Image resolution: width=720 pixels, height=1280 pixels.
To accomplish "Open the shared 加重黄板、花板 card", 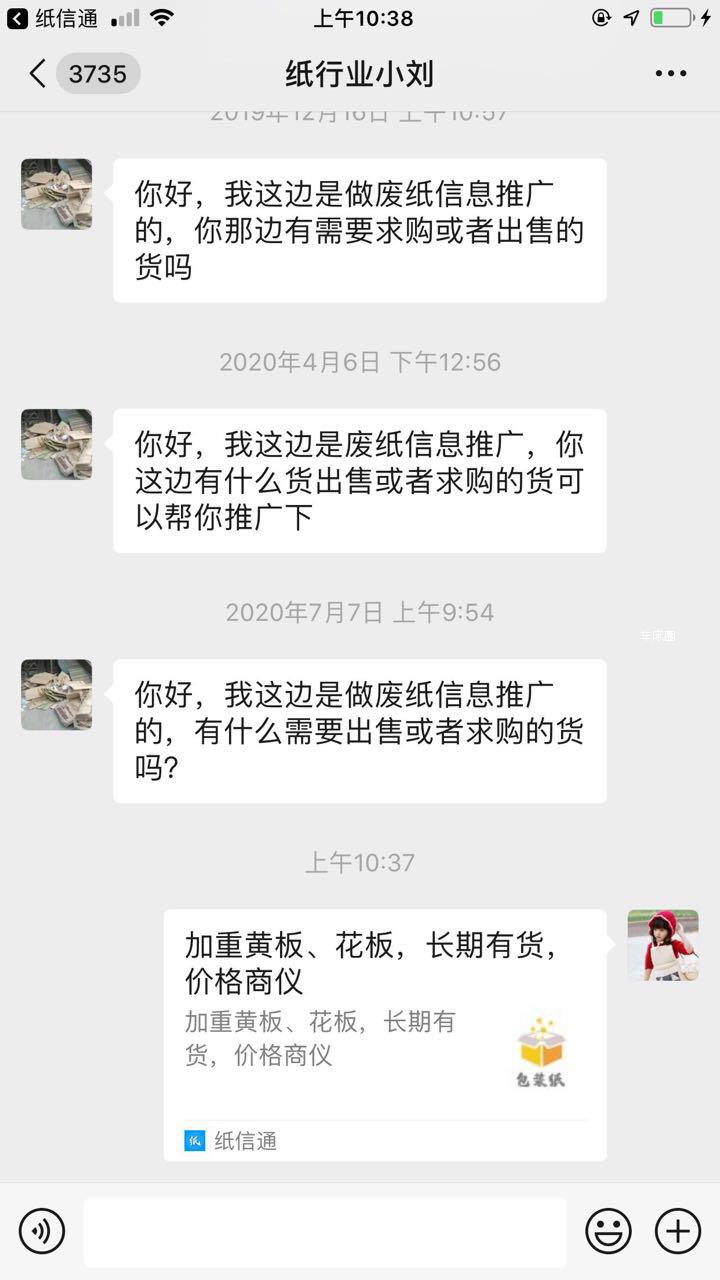I will (x=384, y=1034).
